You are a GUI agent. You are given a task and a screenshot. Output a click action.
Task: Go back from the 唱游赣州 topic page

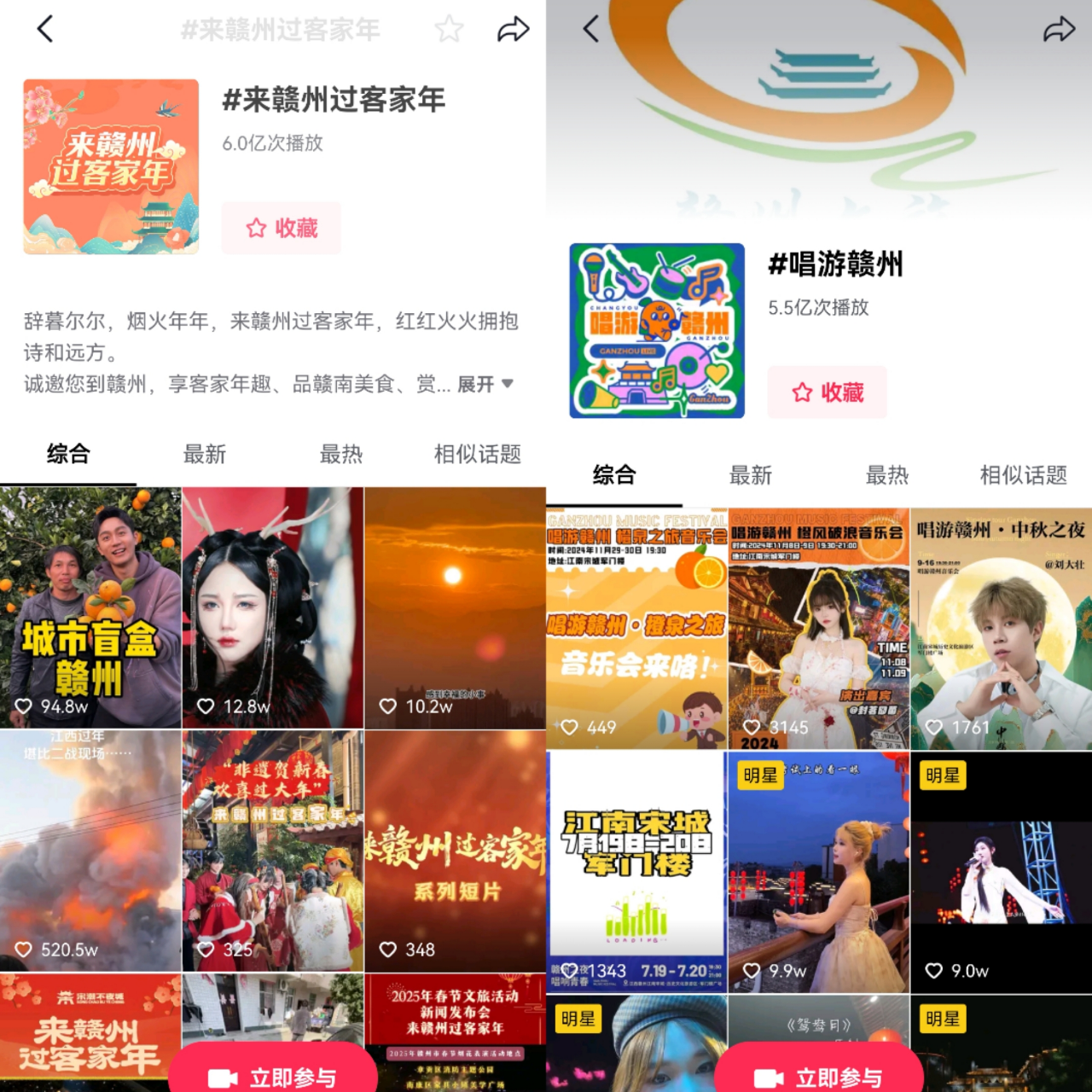point(591,29)
